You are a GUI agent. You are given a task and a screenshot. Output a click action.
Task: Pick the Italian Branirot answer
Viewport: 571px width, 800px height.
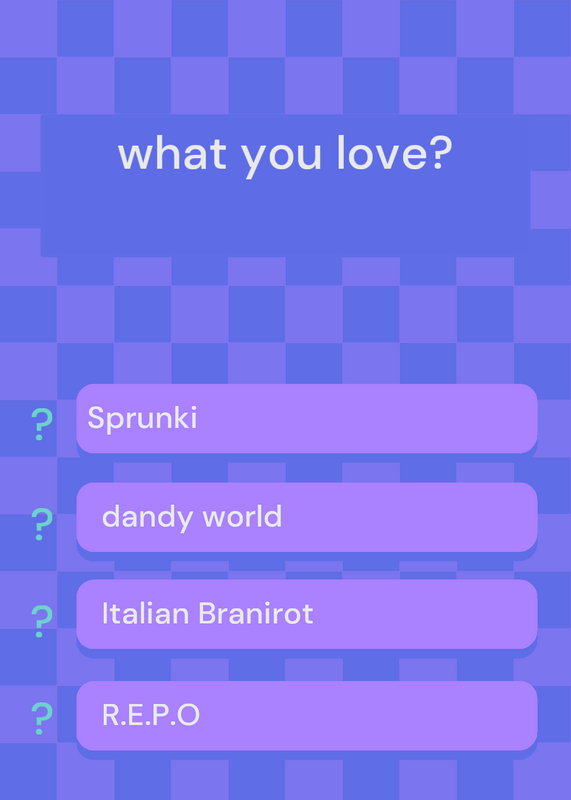point(307,614)
